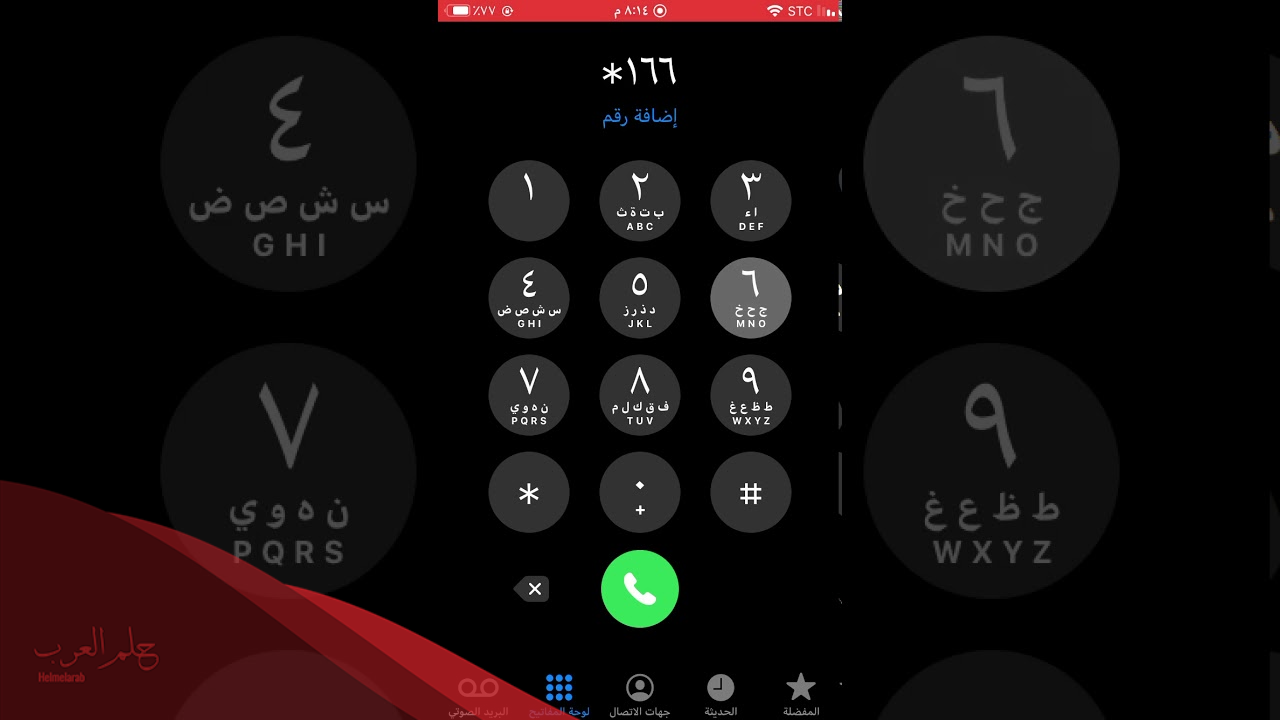Call the dialed number with green button
The width and height of the screenshot is (1280, 720).
640,589
